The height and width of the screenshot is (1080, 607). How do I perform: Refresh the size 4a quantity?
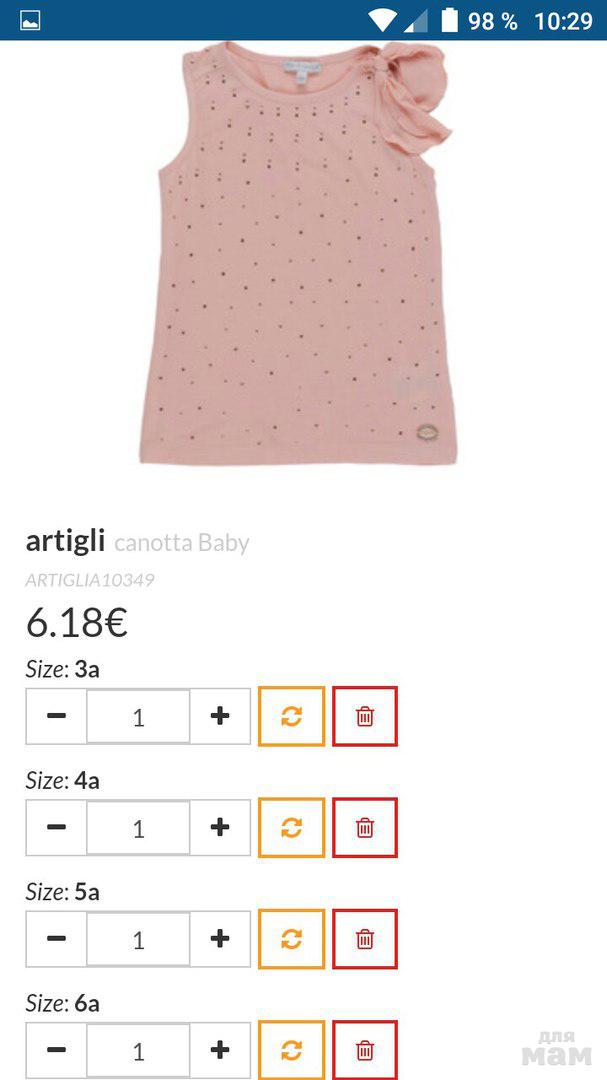[x=291, y=828]
